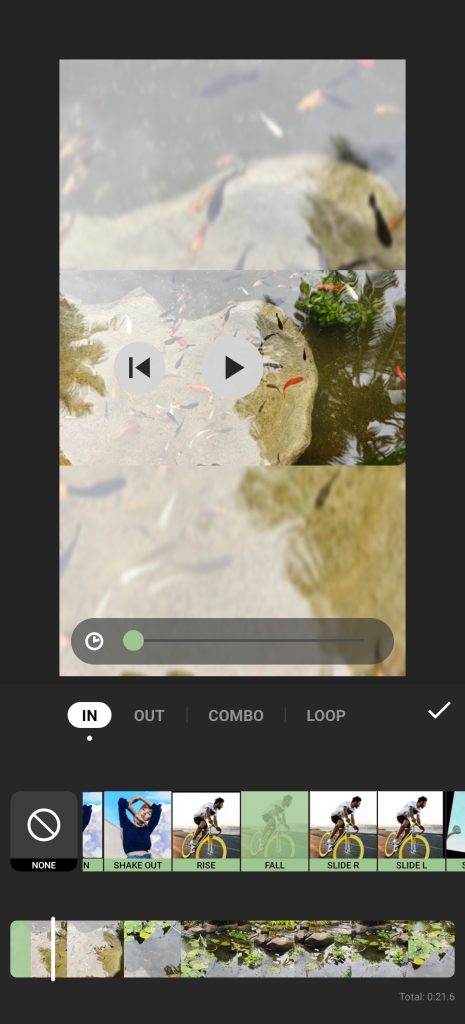
Task: Switch to the LOOP tab
Action: [x=326, y=715]
